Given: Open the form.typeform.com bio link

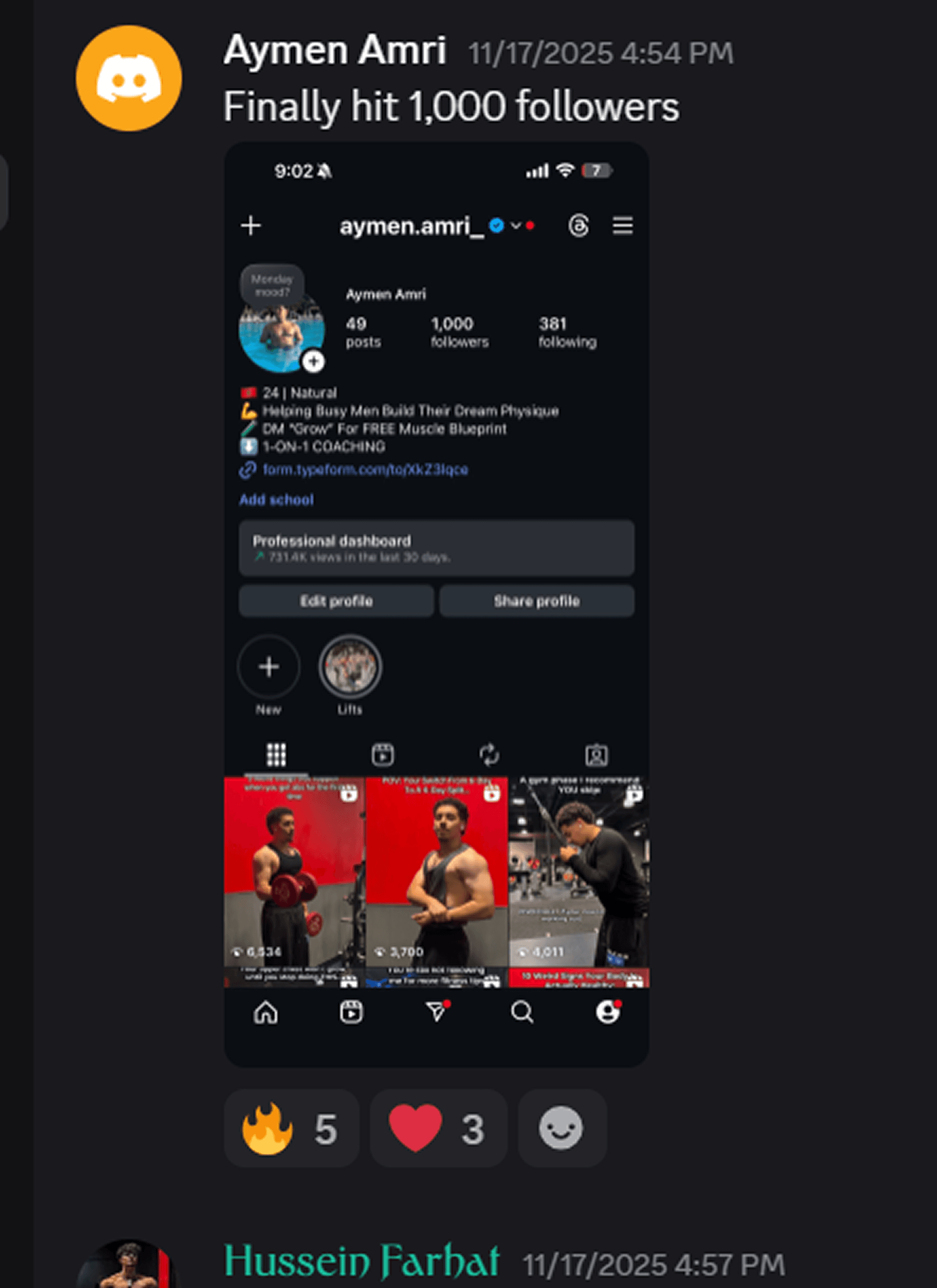Looking at the screenshot, I should [x=365, y=470].
